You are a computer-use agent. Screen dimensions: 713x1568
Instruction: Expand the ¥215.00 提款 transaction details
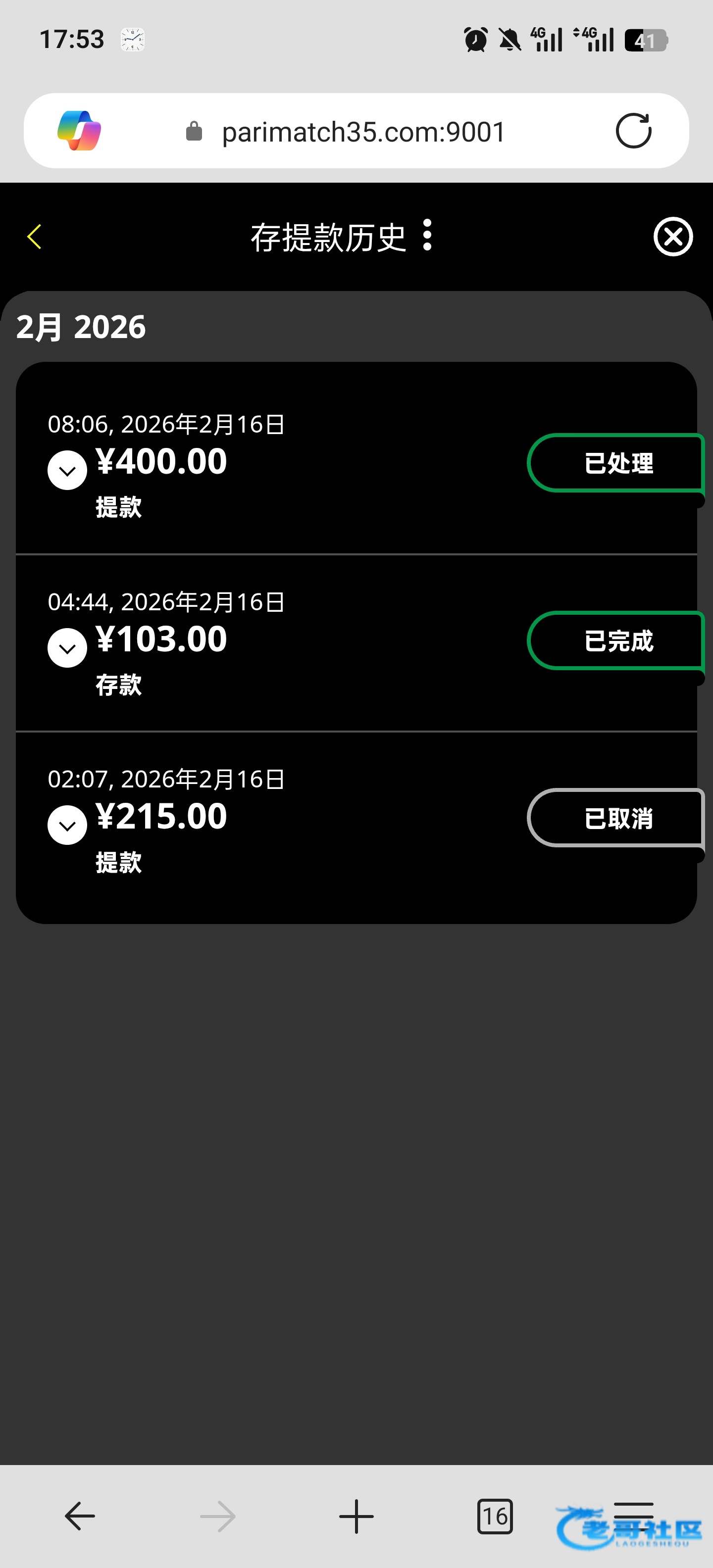tap(67, 825)
